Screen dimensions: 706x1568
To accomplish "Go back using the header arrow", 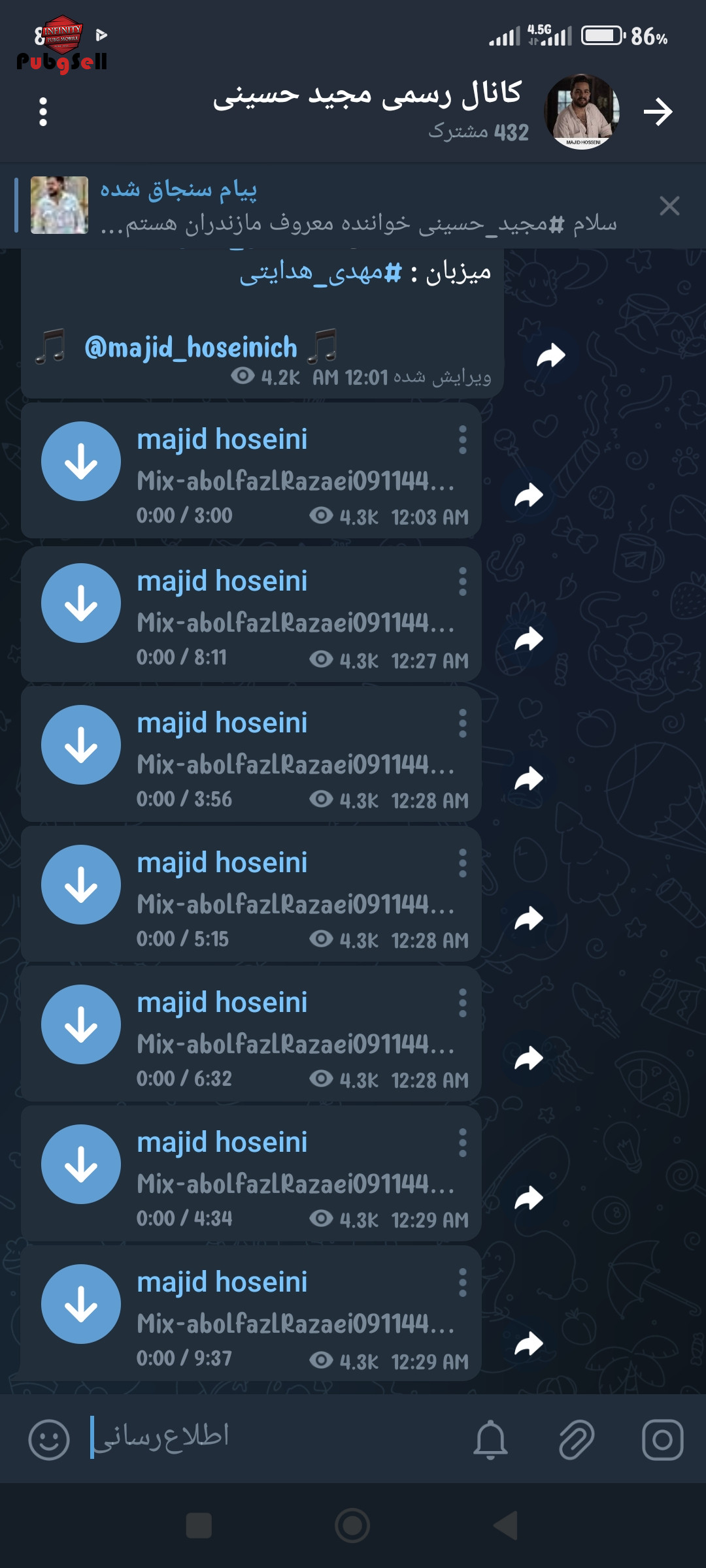I will tap(658, 112).
